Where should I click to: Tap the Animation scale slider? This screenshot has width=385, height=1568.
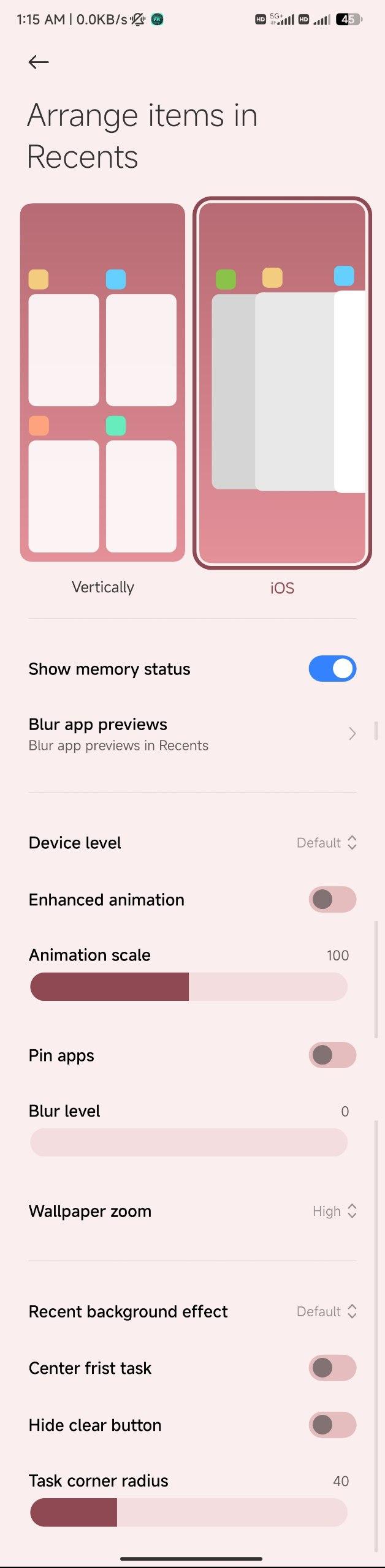pos(189,986)
